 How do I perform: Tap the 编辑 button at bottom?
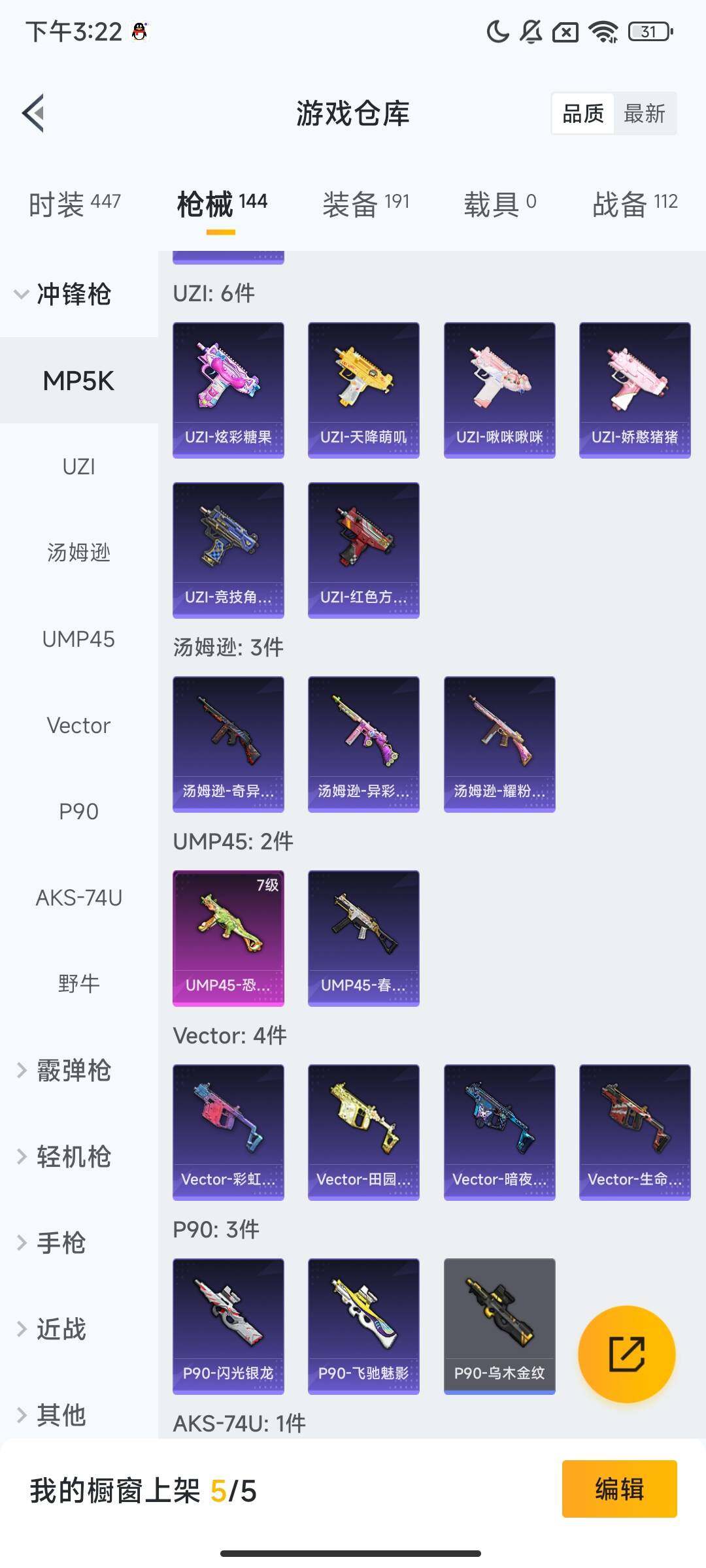point(620,1488)
